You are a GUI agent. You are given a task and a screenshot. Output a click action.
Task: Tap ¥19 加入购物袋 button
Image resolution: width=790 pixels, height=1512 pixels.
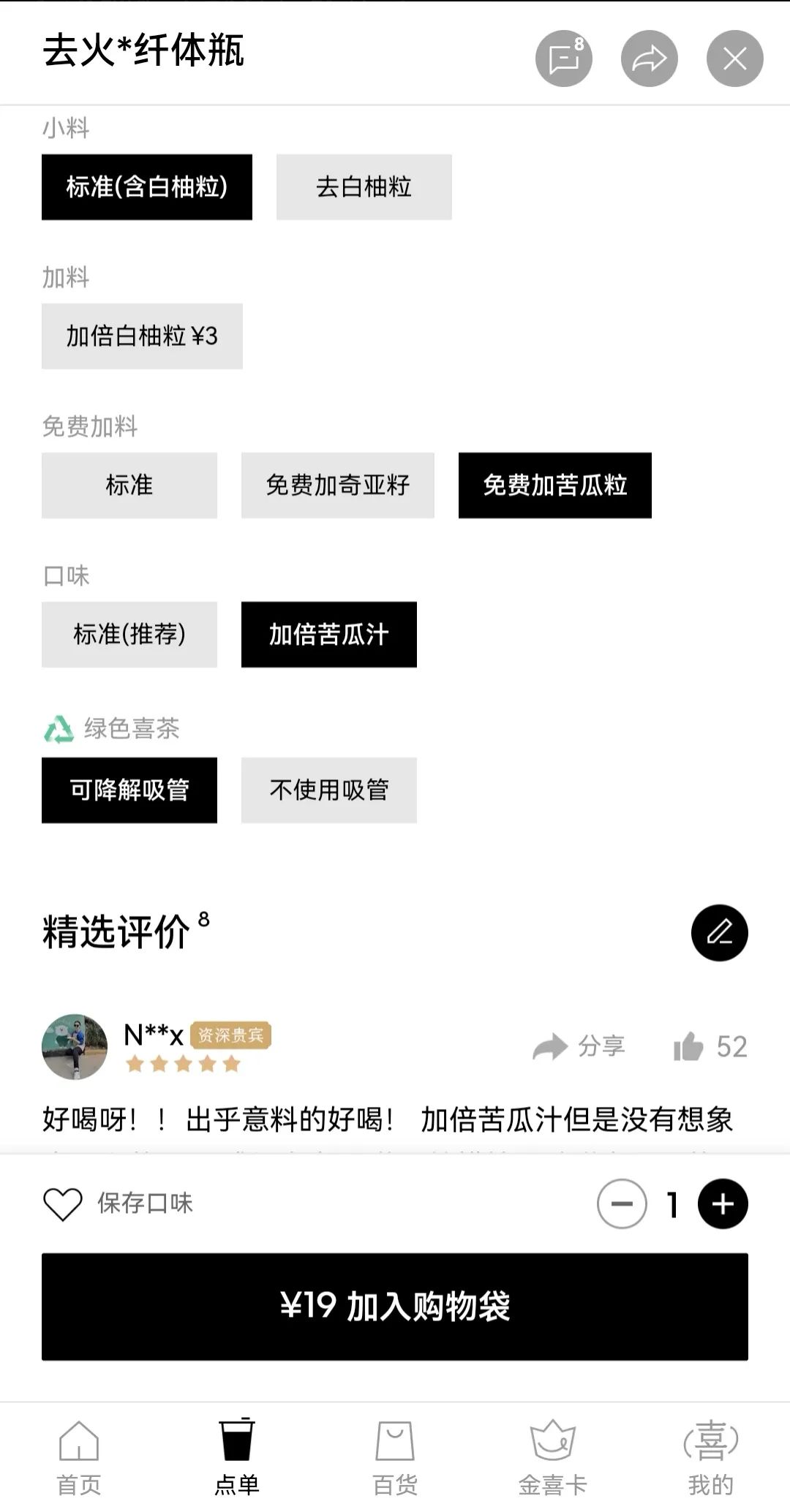point(395,1307)
